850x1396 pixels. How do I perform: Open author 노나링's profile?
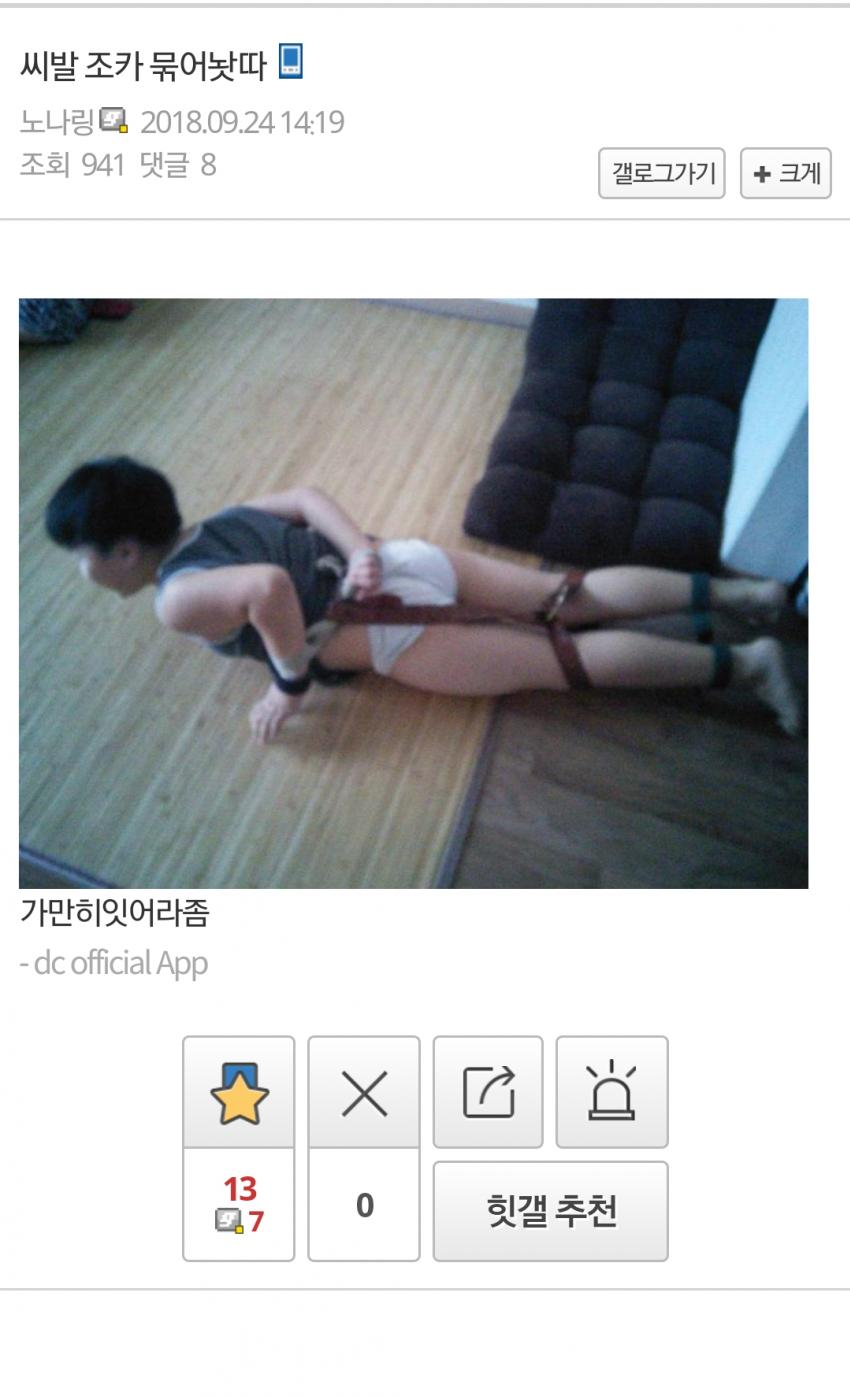point(57,122)
